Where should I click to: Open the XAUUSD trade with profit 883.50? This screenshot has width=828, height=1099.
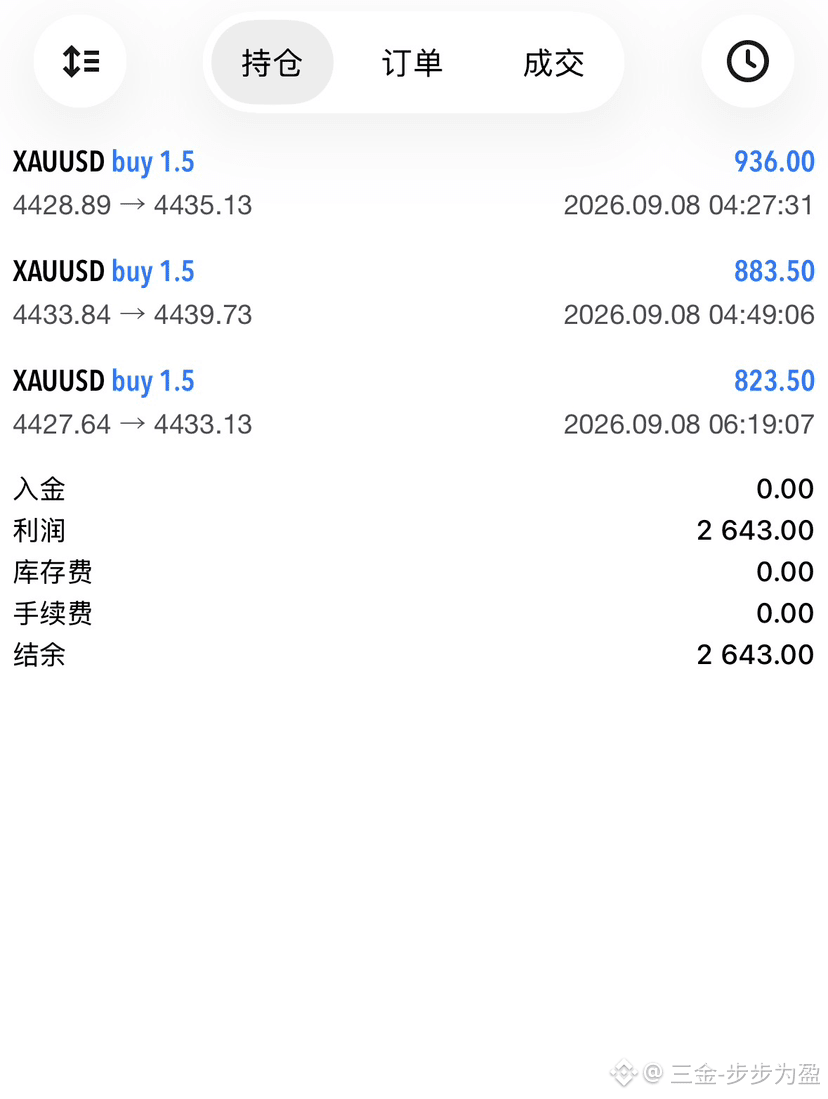click(414, 292)
